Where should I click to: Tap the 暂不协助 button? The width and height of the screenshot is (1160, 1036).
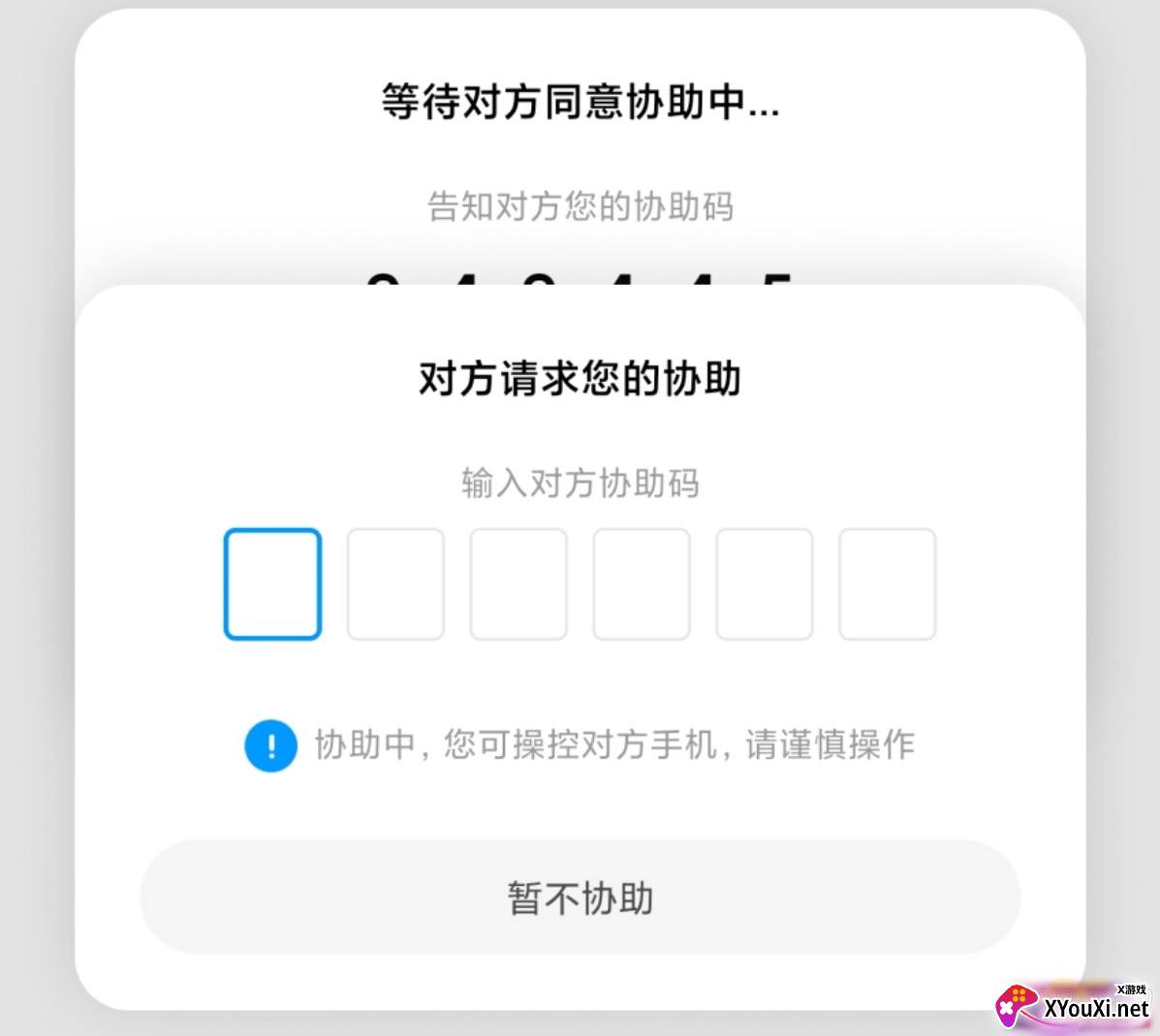(580, 897)
